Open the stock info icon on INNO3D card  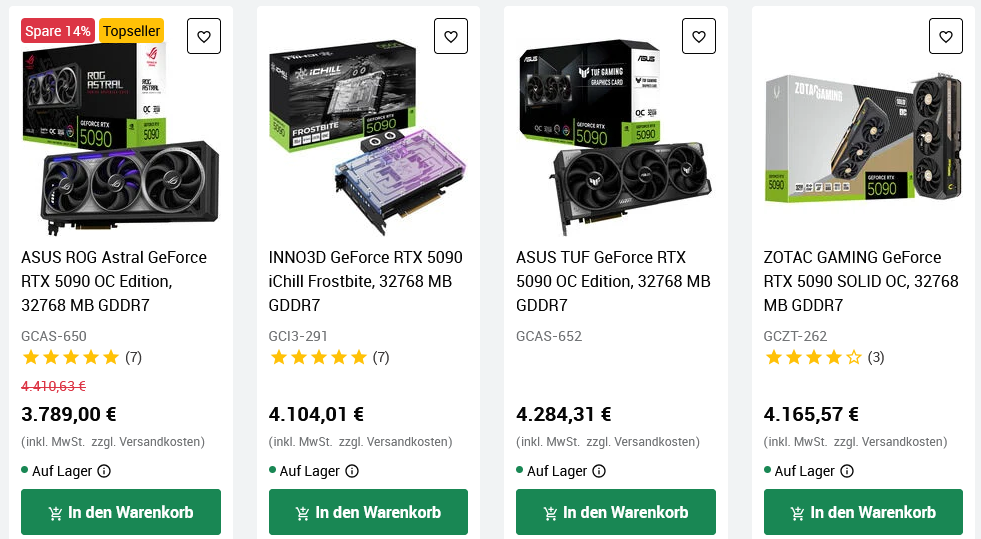352,471
